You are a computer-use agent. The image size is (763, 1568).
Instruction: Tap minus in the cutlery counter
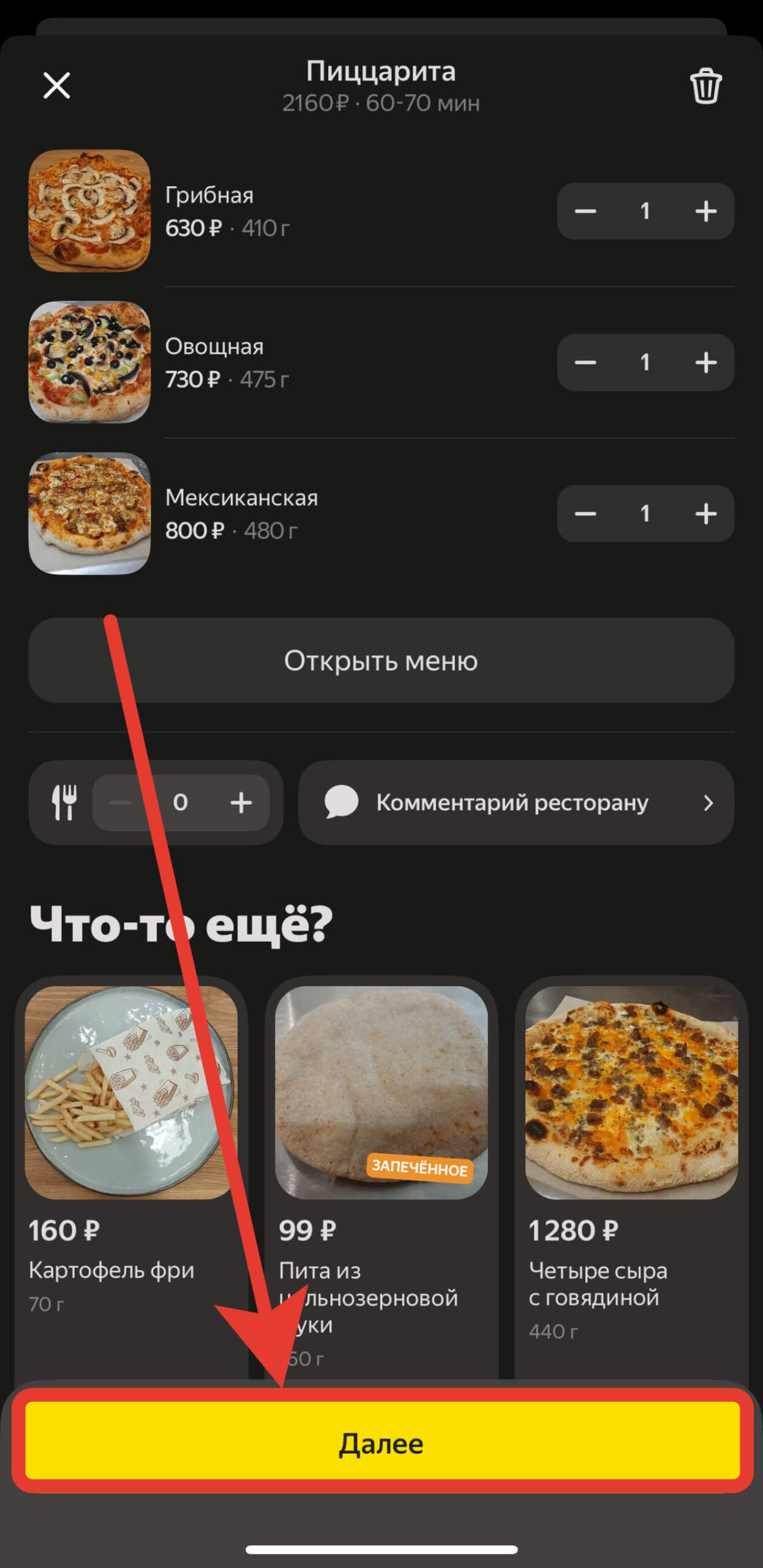pyautogui.click(x=121, y=803)
